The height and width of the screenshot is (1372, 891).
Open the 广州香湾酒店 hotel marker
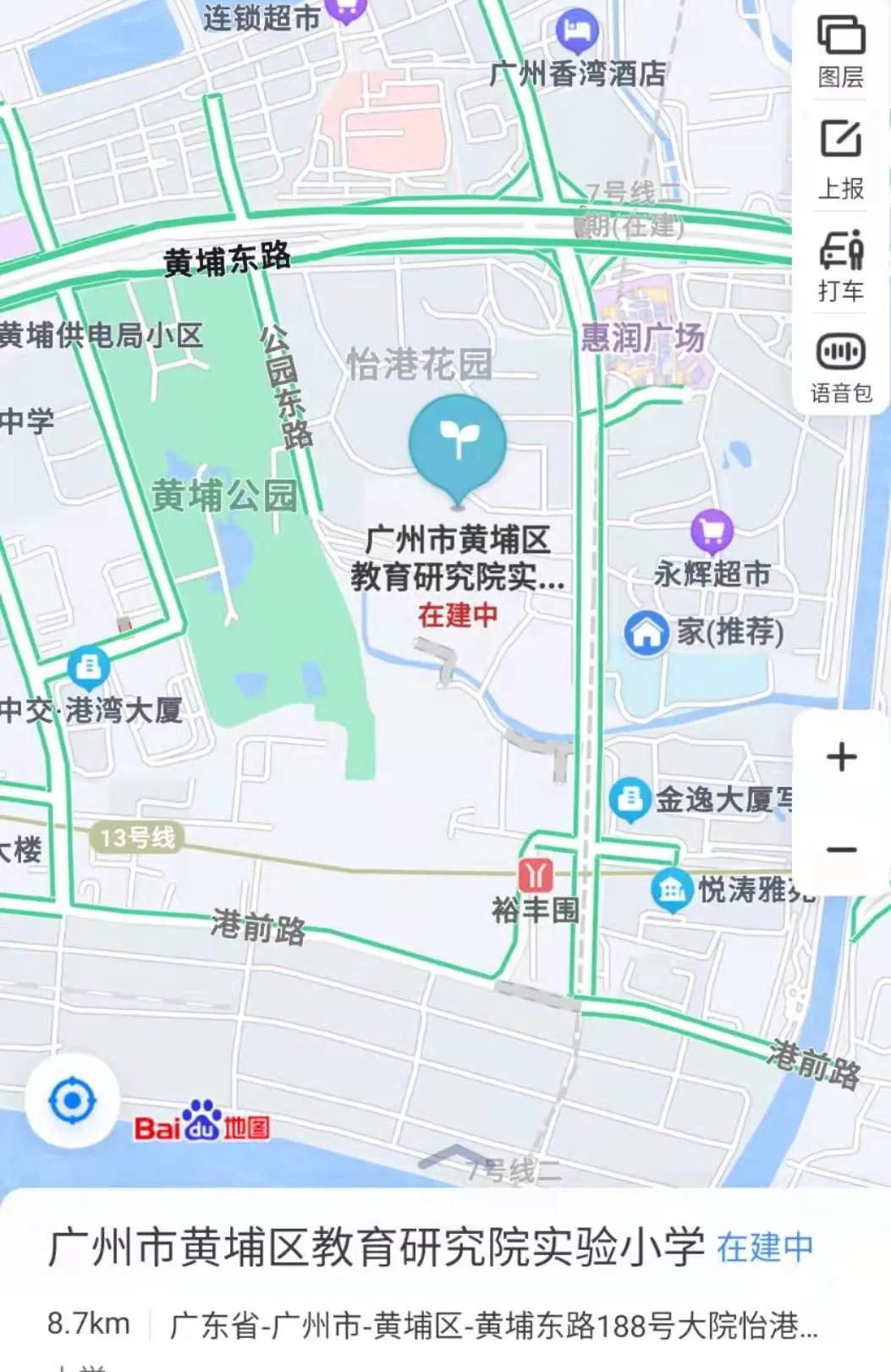tap(577, 33)
